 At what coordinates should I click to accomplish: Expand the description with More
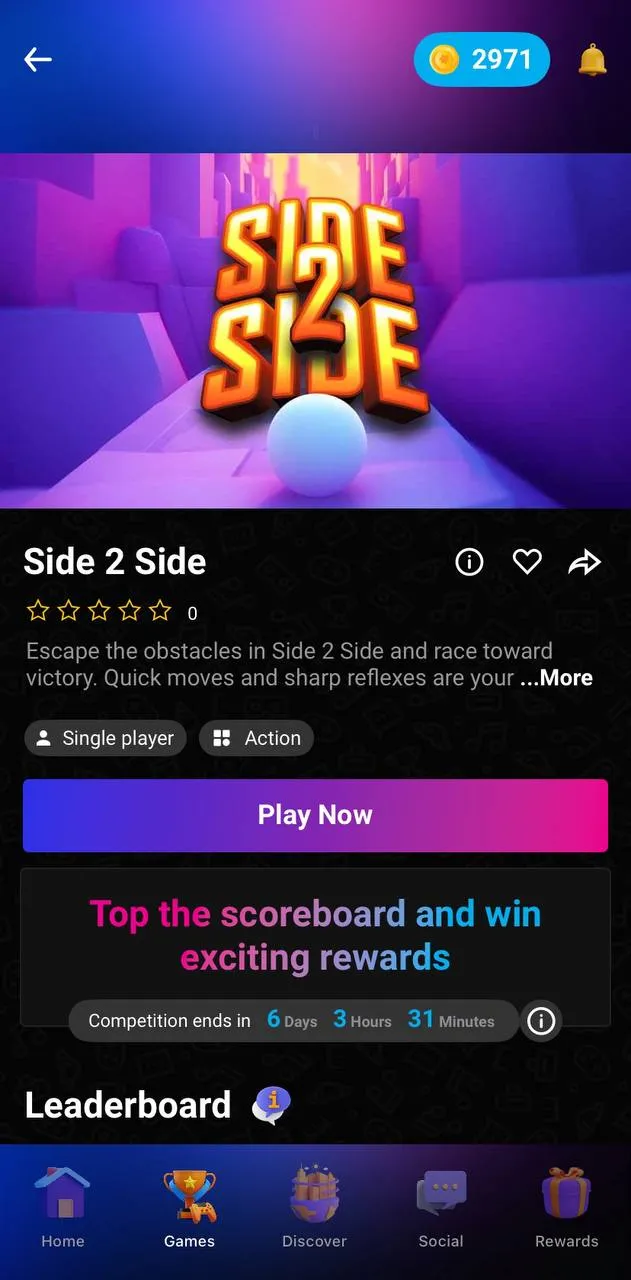coord(557,678)
